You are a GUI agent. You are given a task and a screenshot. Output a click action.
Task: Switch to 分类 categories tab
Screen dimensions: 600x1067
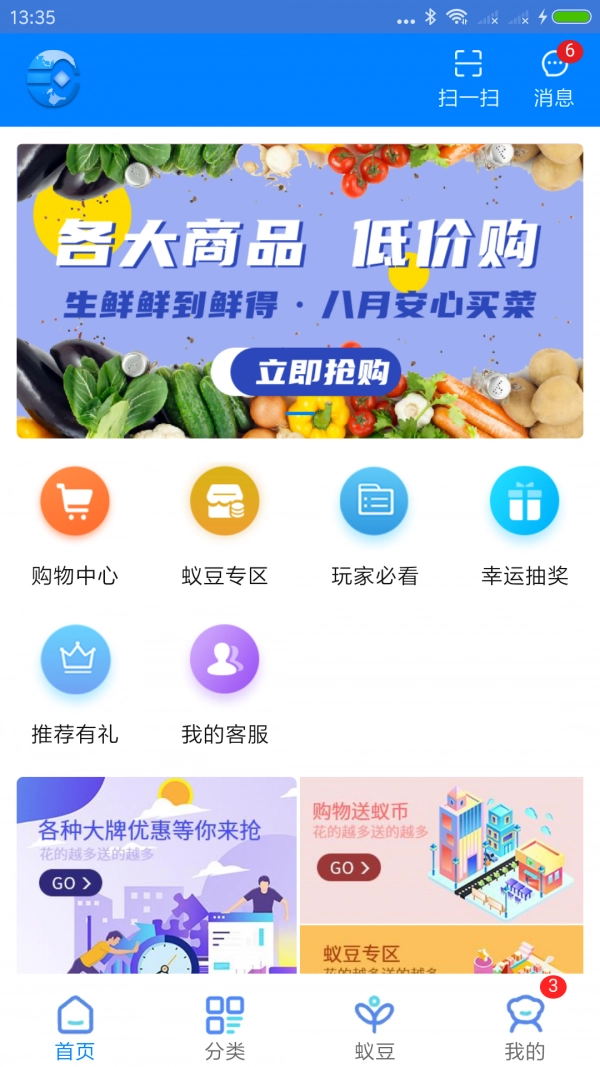(225, 1028)
